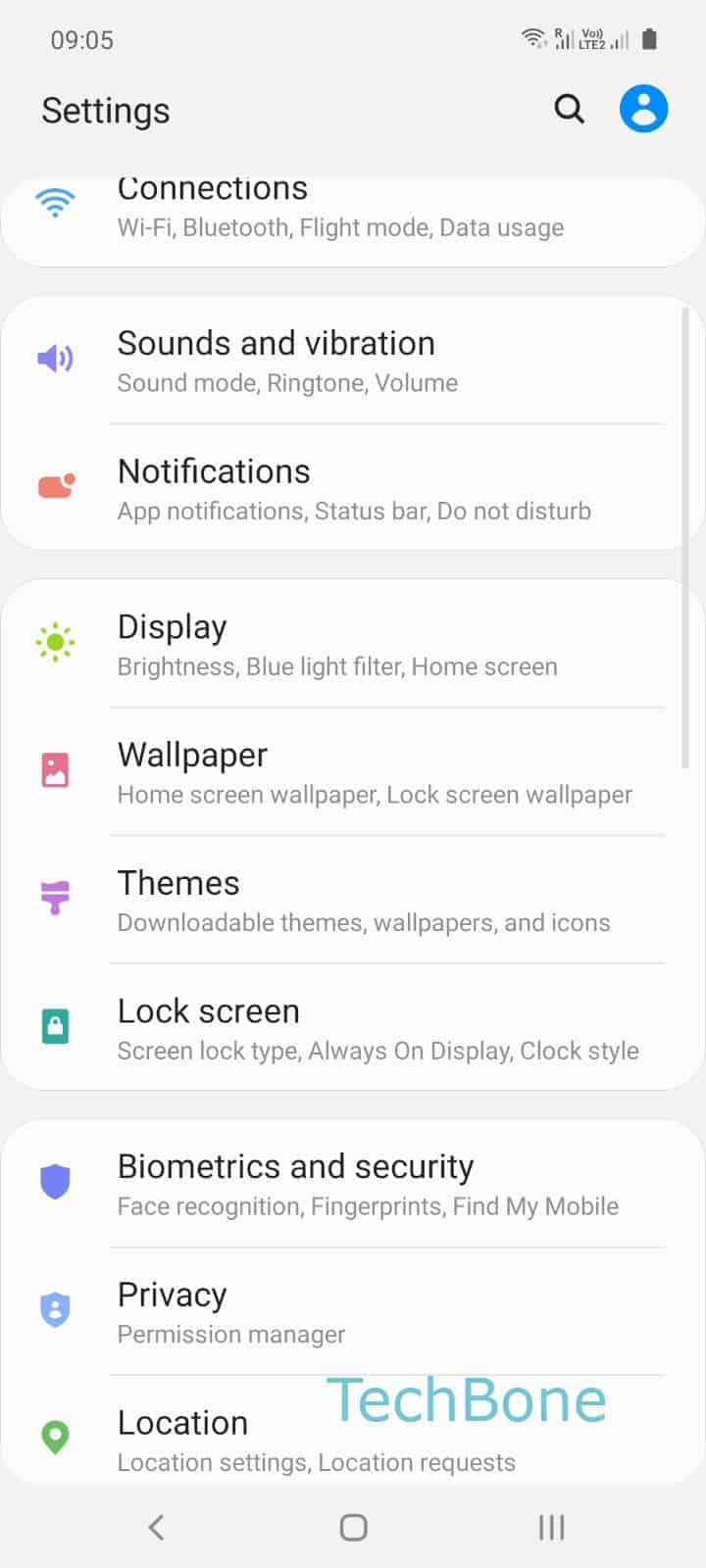Tap the Themes paintbrush icon

click(56, 898)
